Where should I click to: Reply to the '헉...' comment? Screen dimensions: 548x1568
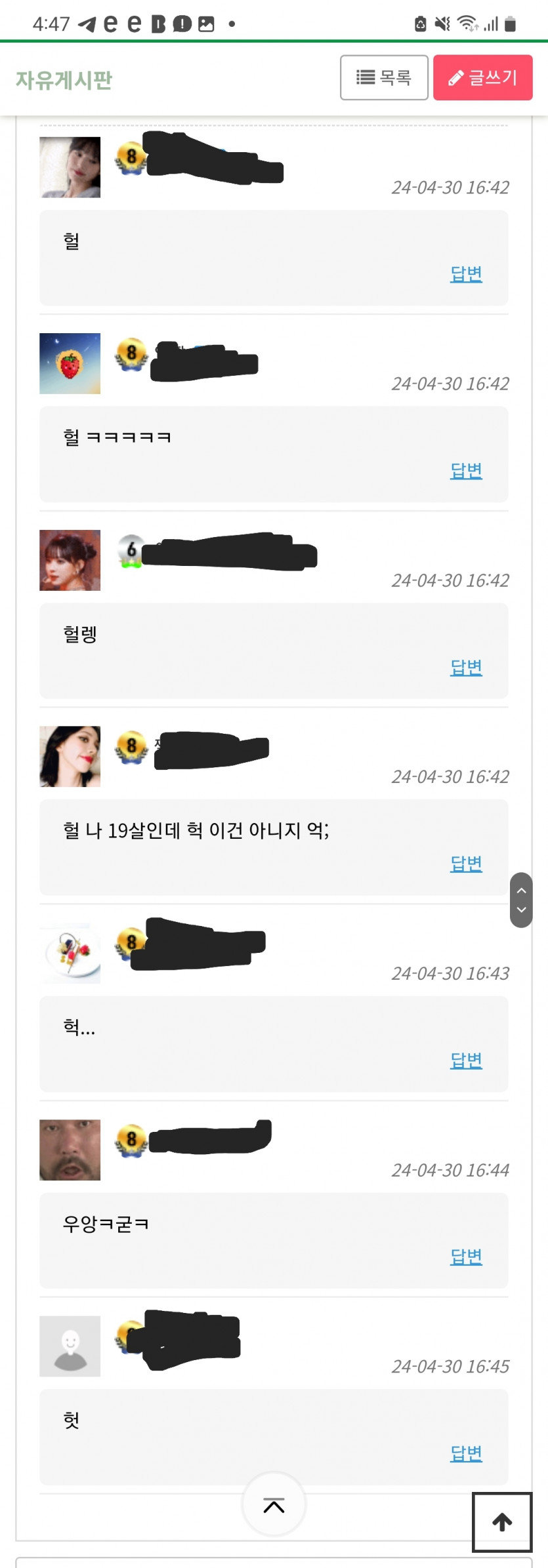[466, 1060]
